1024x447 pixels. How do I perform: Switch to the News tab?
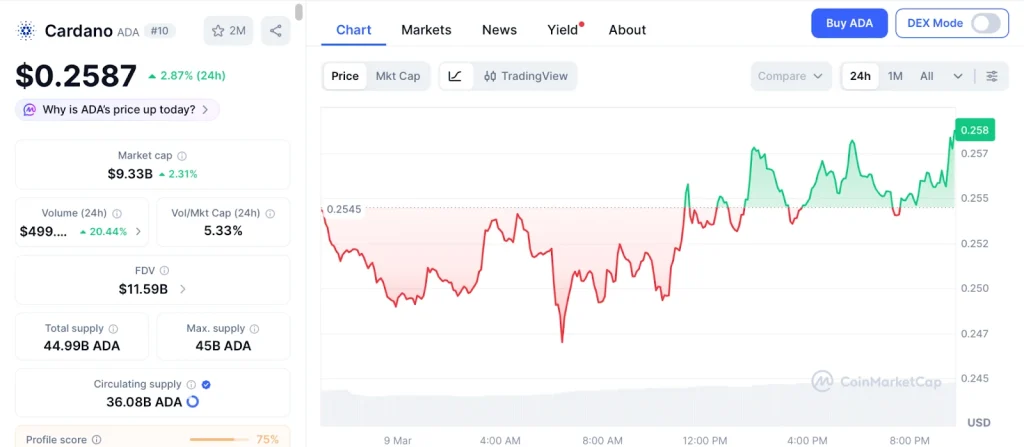[499, 30]
